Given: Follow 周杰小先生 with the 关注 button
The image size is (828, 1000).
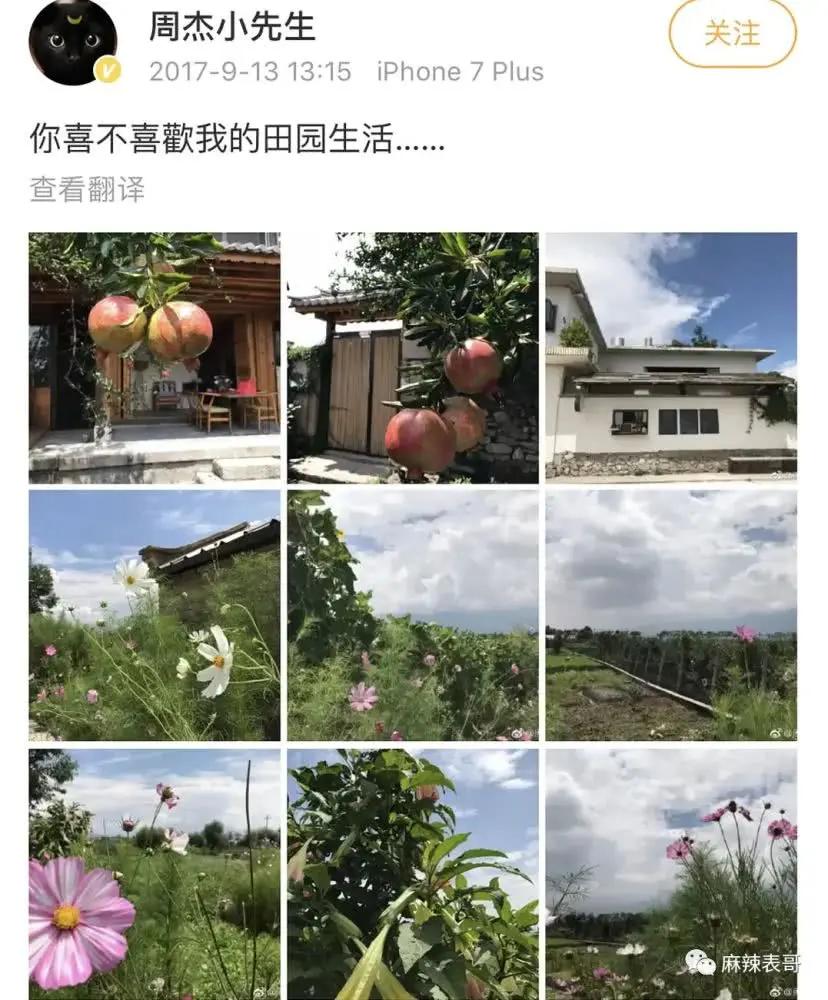Looking at the screenshot, I should tap(732, 33).
